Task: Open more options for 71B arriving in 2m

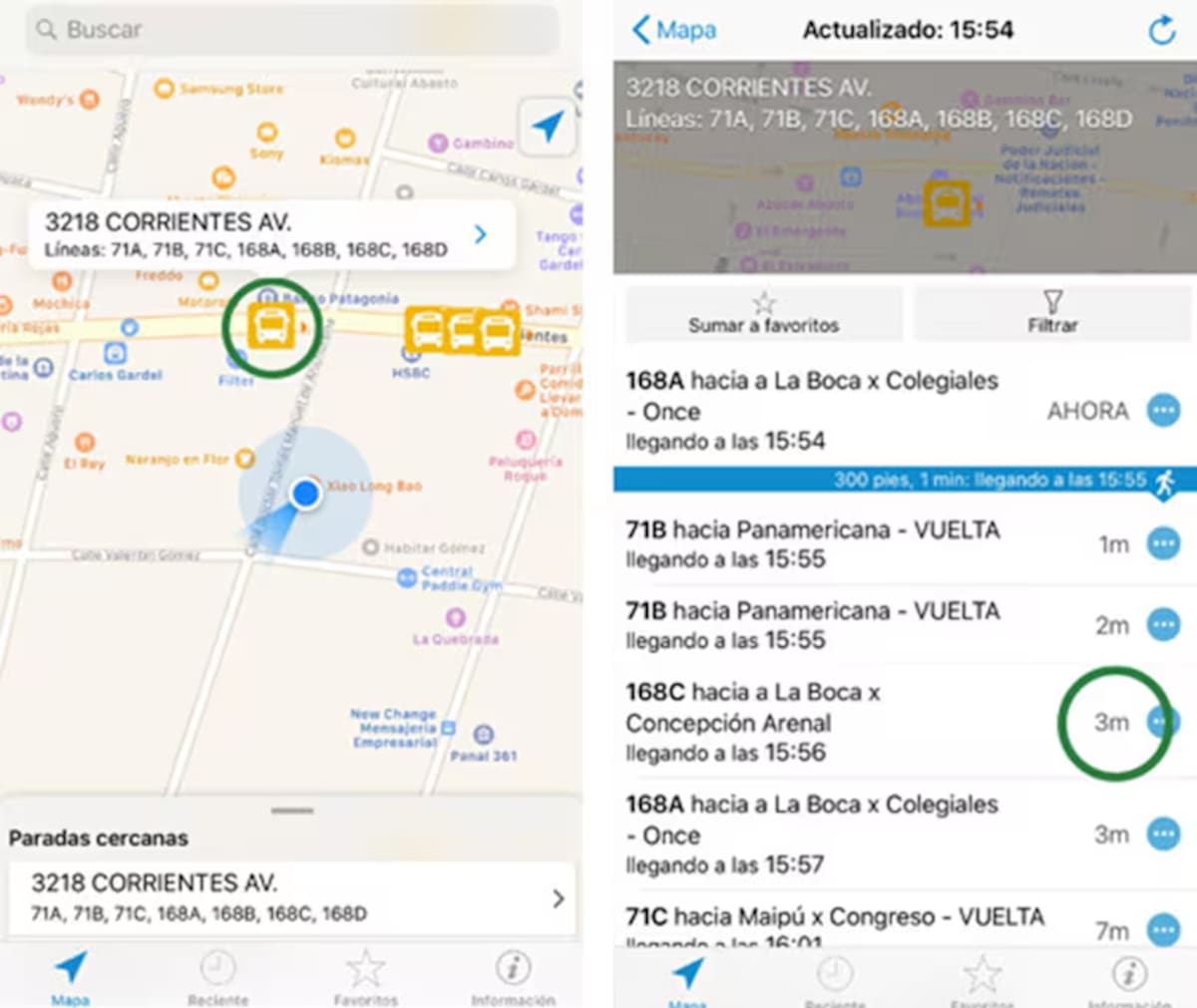Action: click(1163, 625)
